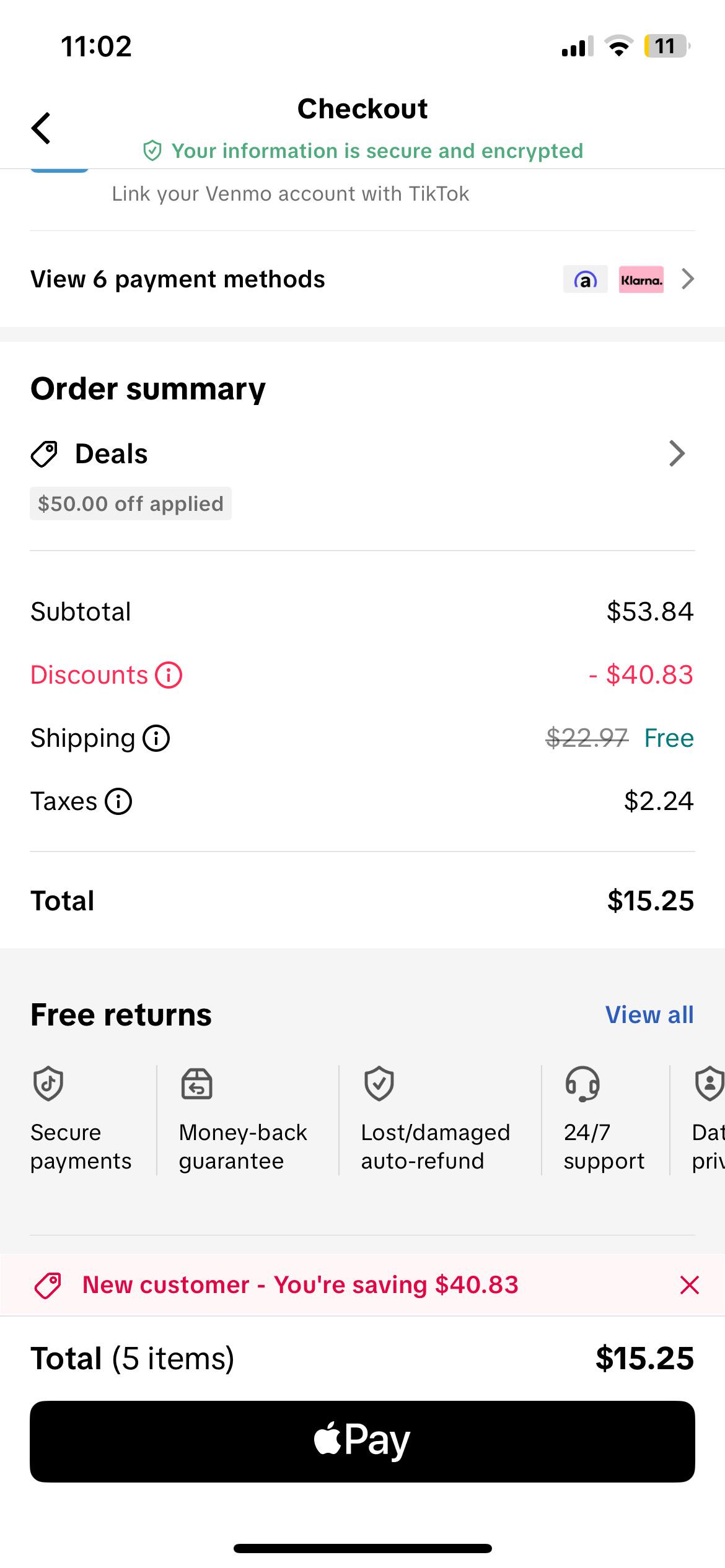Image resolution: width=725 pixels, height=1568 pixels.
Task: Open the Taxes info icon
Action: (x=118, y=801)
